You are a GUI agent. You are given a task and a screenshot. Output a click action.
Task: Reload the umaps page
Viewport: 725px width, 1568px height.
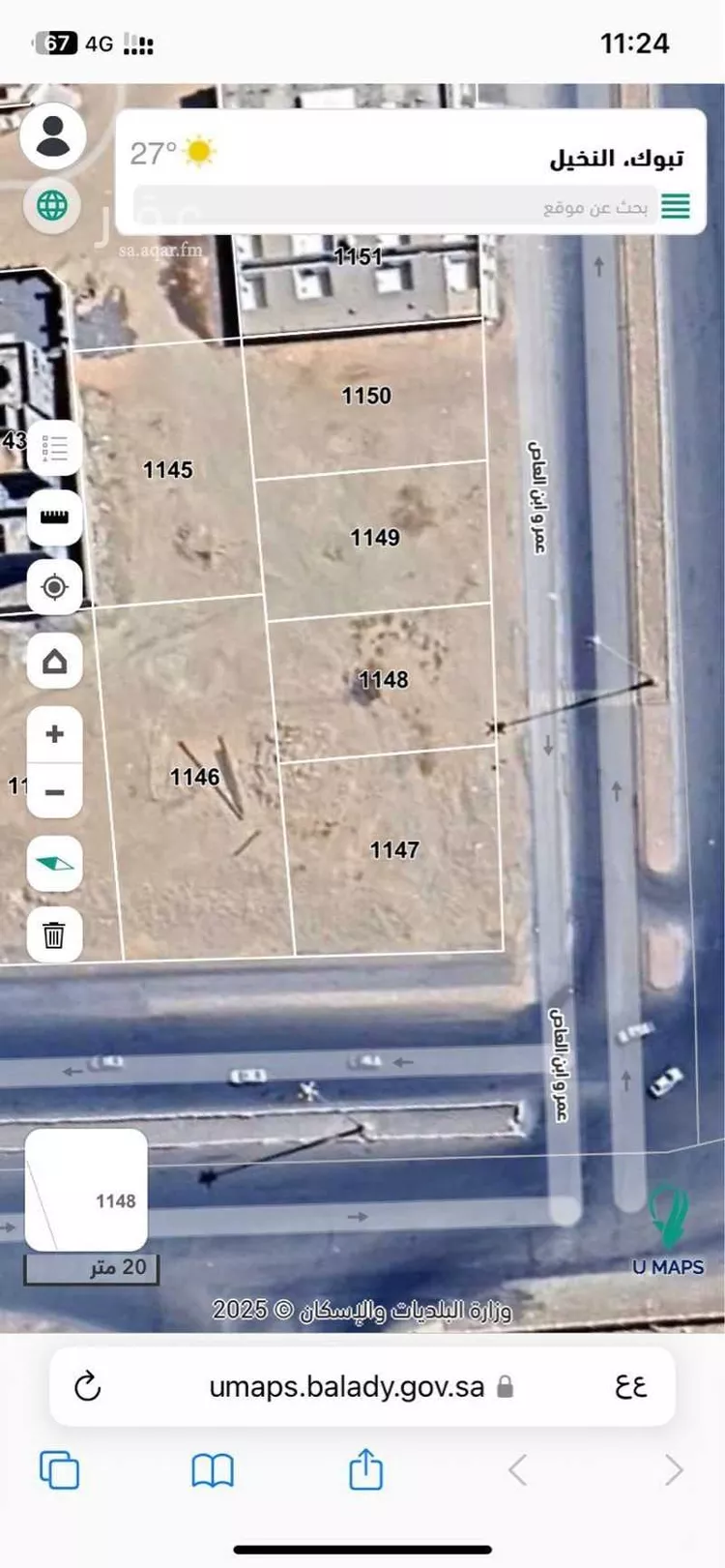click(x=88, y=1386)
